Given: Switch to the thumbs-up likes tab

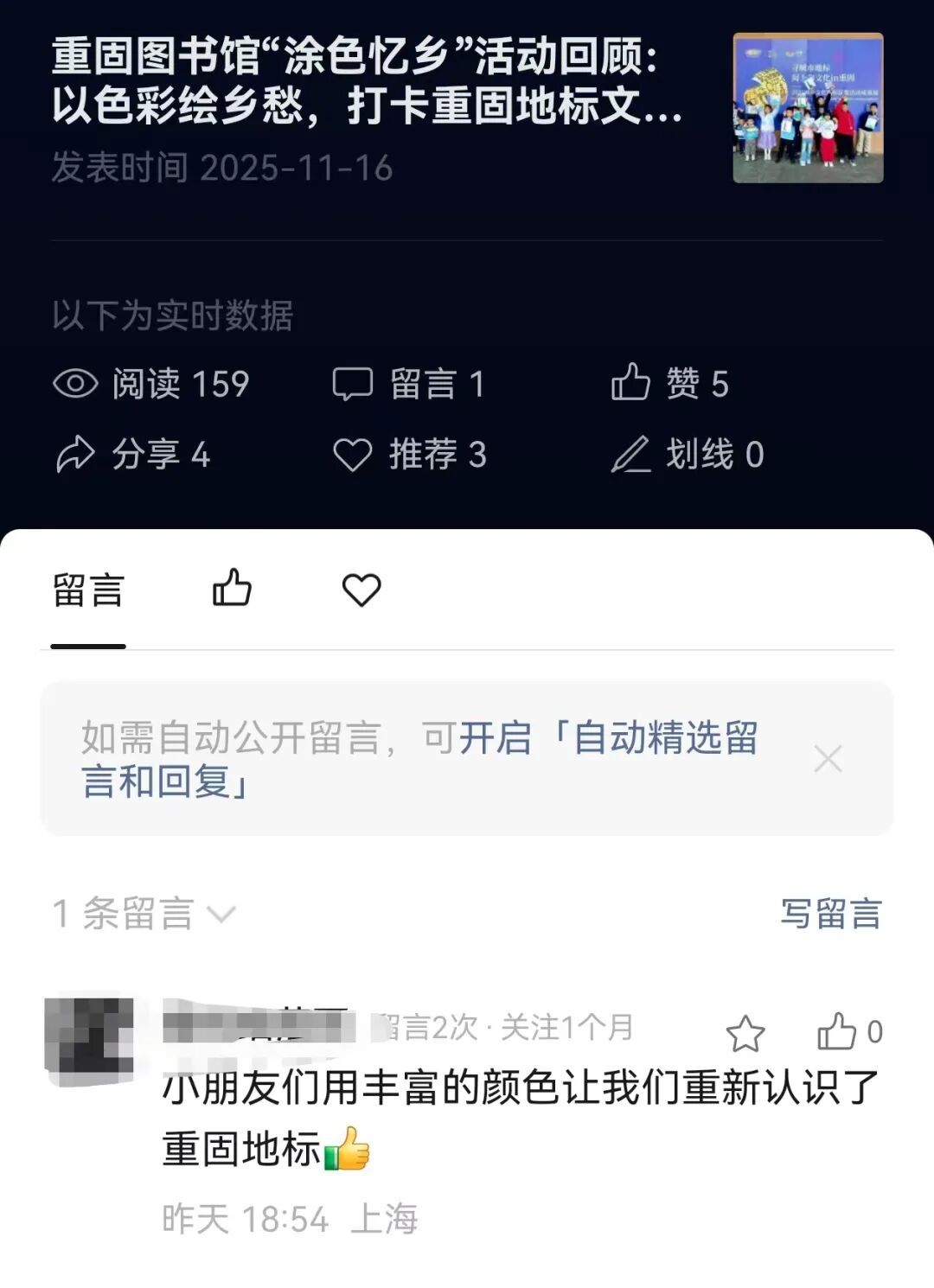Looking at the screenshot, I should [232, 589].
